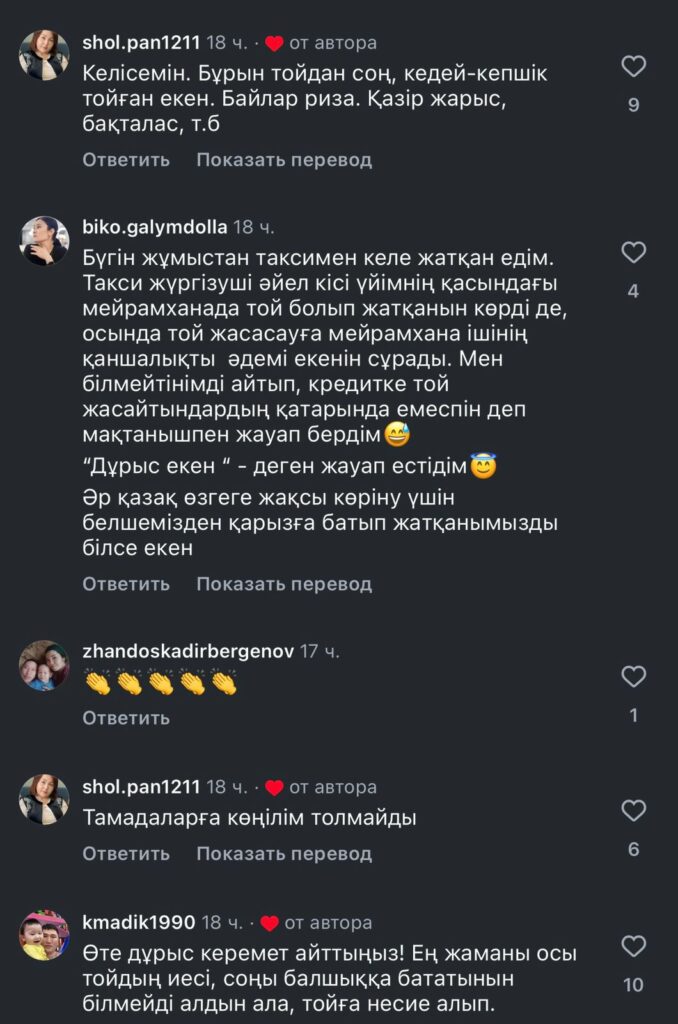678x1024 pixels.
Task: Reply to the "Тамадаларға көңілім толмайды" comment
Action: (x=126, y=854)
